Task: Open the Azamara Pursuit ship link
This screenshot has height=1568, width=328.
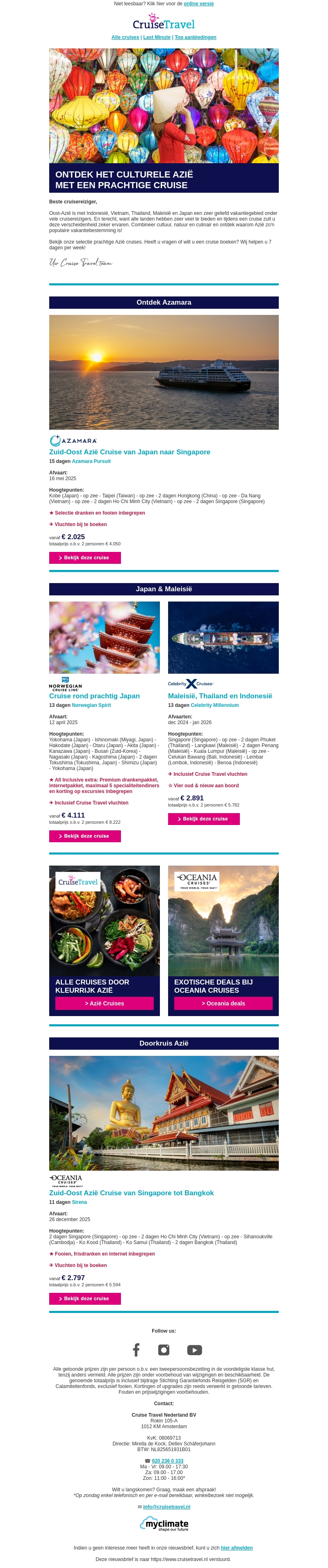Action: point(91,461)
